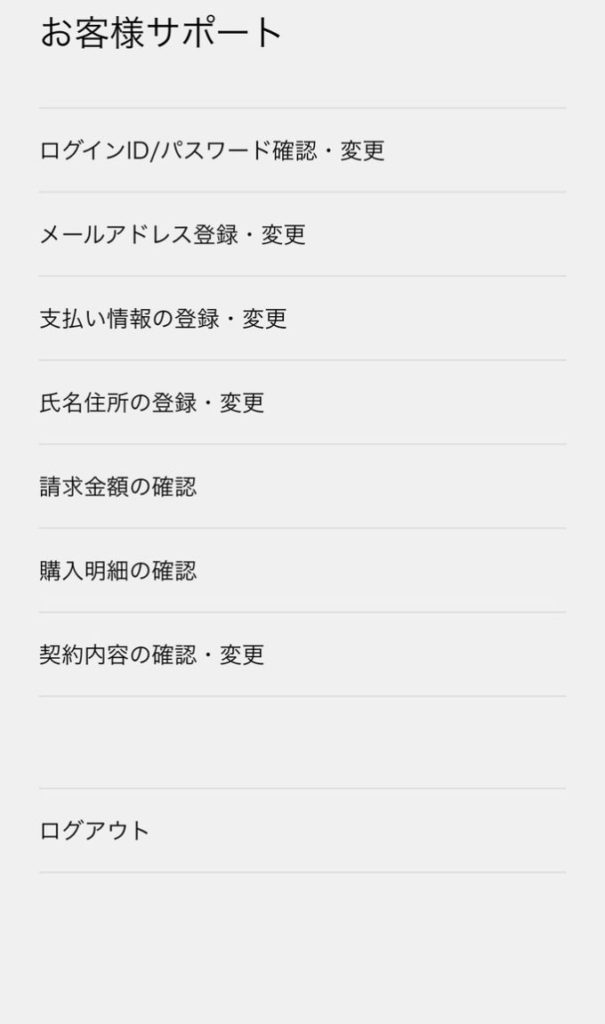Go to 支払い情報の登録・変更
This screenshot has width=605, height=1024.
(163, 319)
